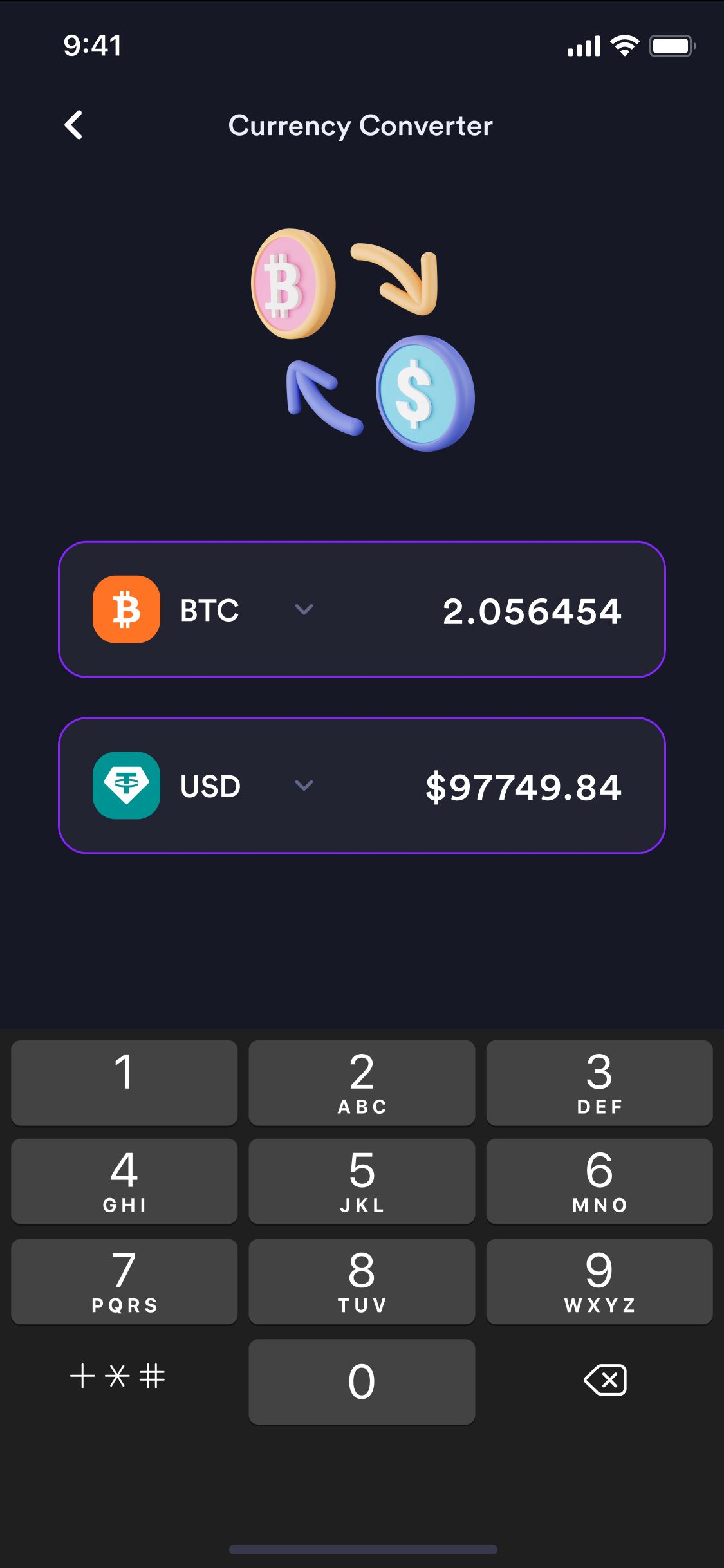Expand the BTC currency dropdown

coord(304,609)
